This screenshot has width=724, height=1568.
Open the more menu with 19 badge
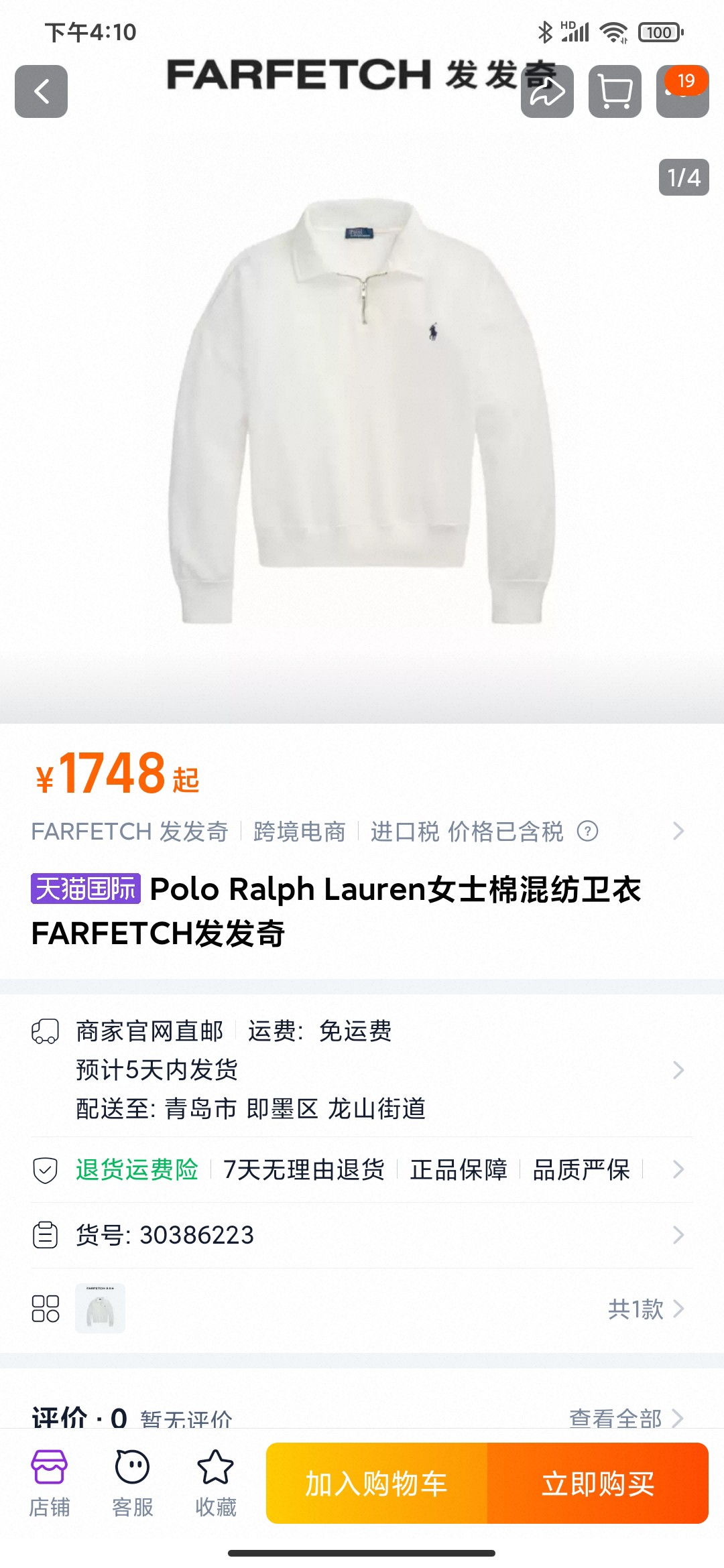click(x=682, y=92)
